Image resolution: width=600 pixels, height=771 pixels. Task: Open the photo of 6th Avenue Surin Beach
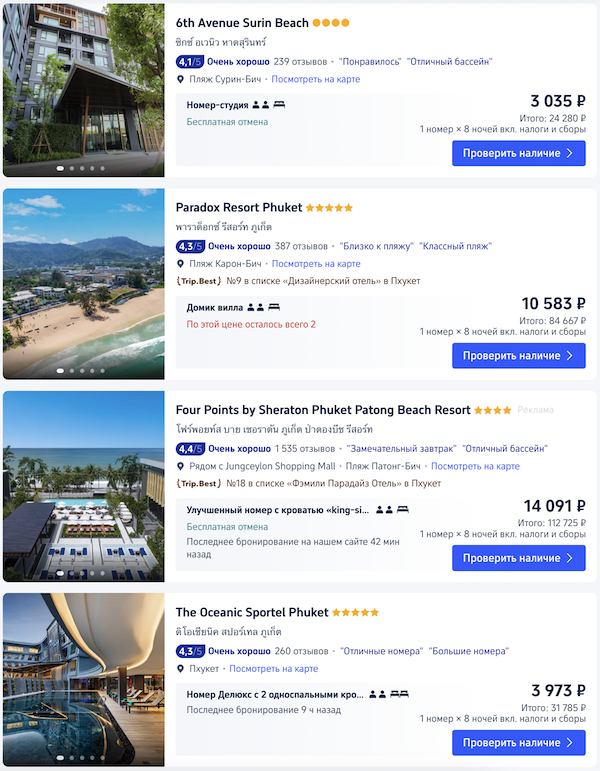[82, 88]
